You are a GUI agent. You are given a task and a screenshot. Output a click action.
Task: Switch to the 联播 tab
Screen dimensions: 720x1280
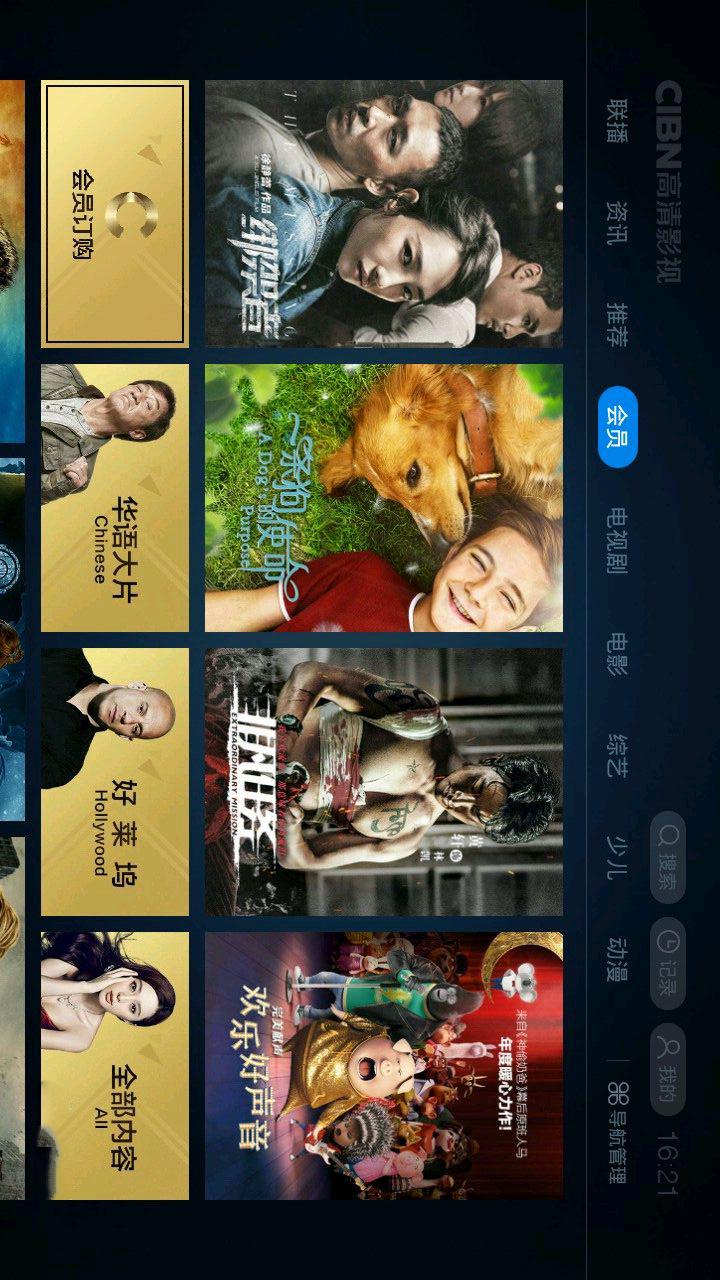tap(617, 120)
